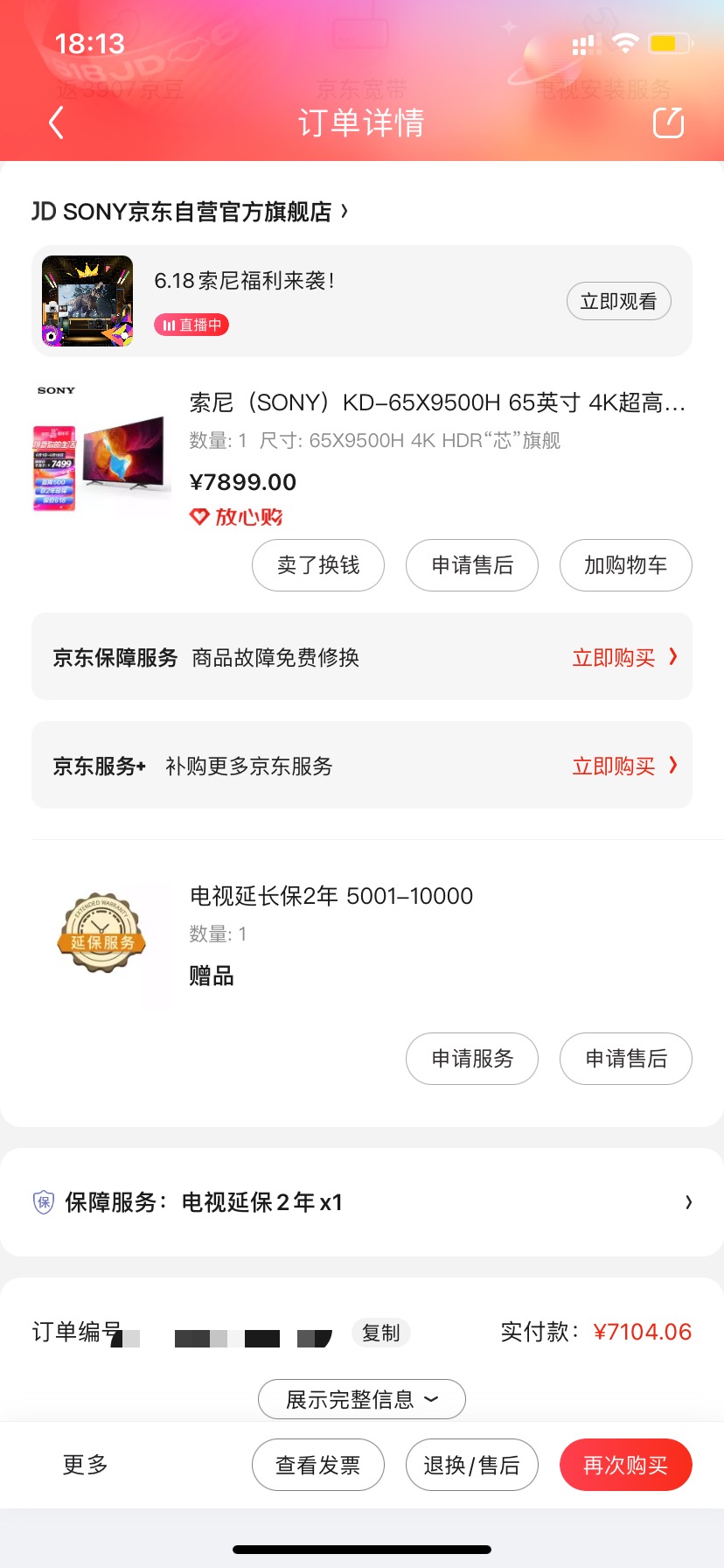The width and height of the screenshot is (724, 1568).
Task: Open the 更多 options
Action: [x=85, y=1465]
